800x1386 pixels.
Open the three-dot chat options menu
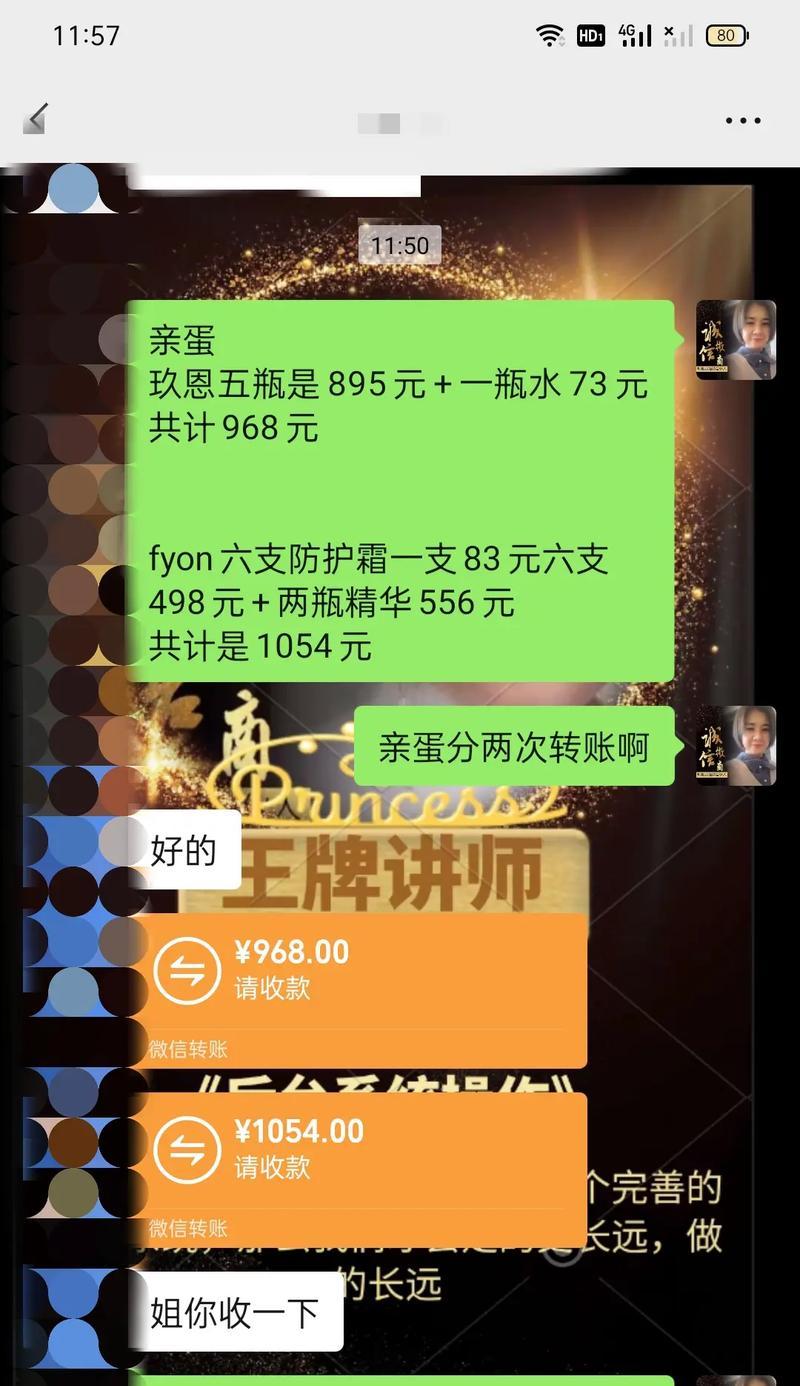(x=742, y=121)
